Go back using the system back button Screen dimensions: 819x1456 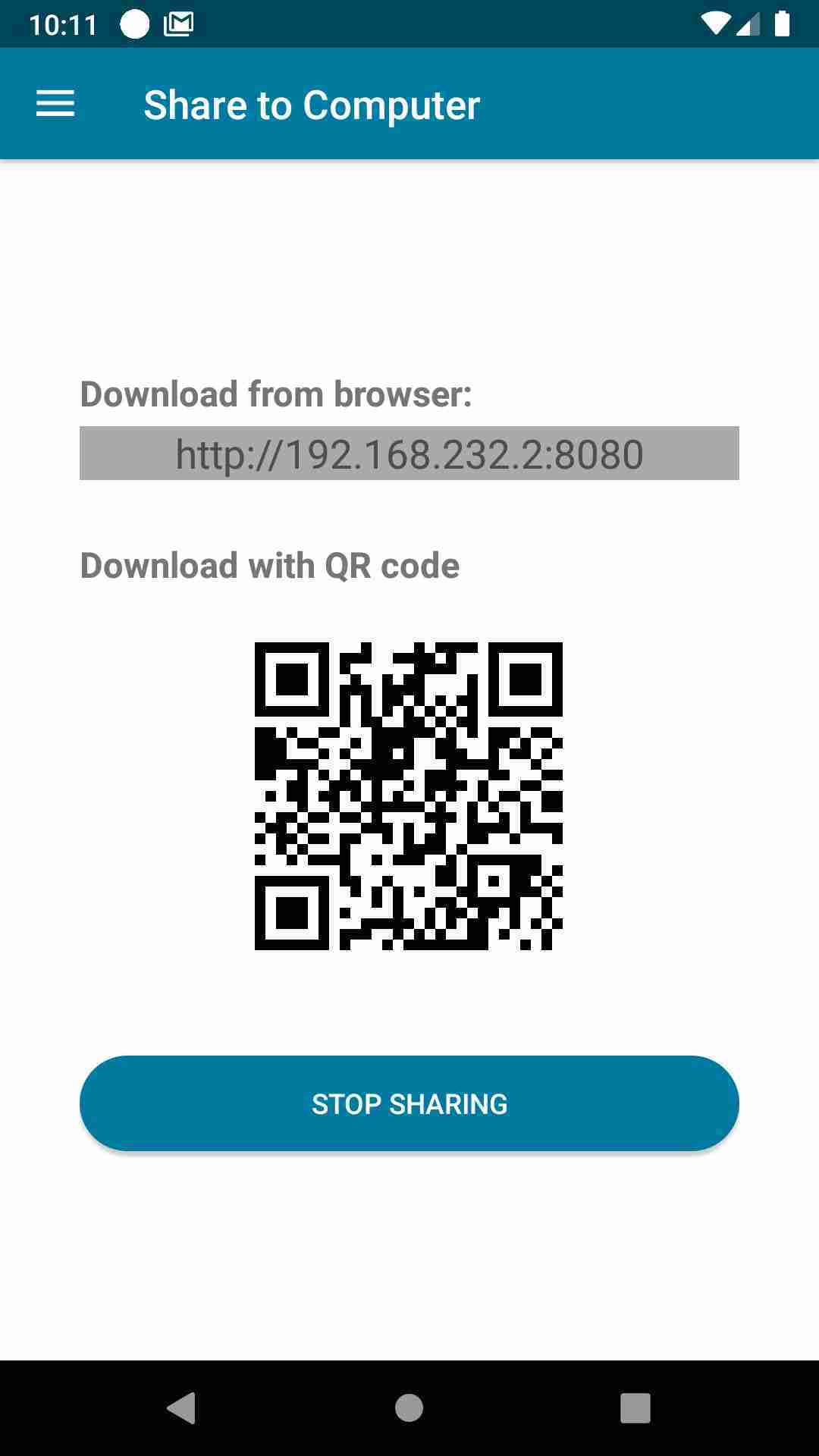(181, 1408)
